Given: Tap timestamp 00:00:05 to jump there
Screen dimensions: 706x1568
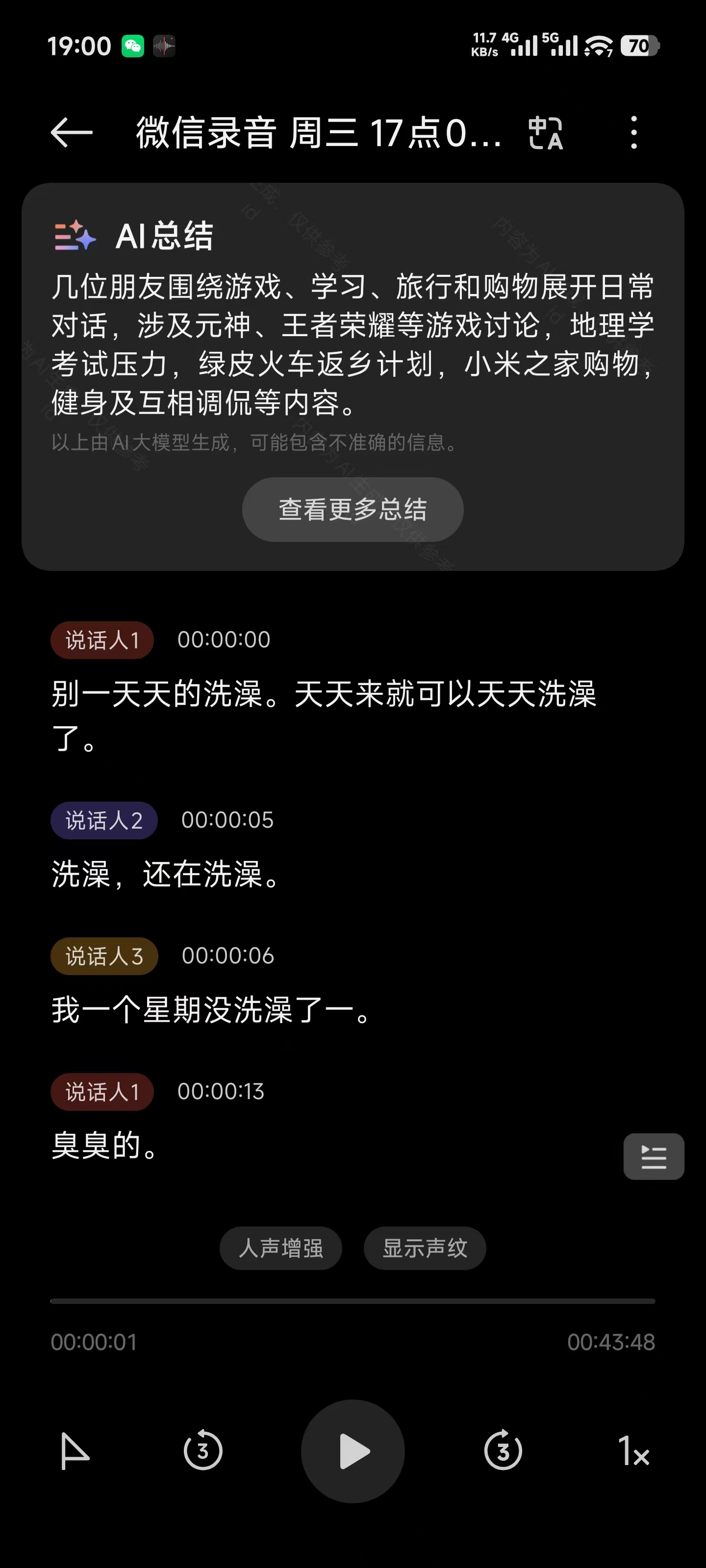Looking at the screenshot, I should click(227, 820).
